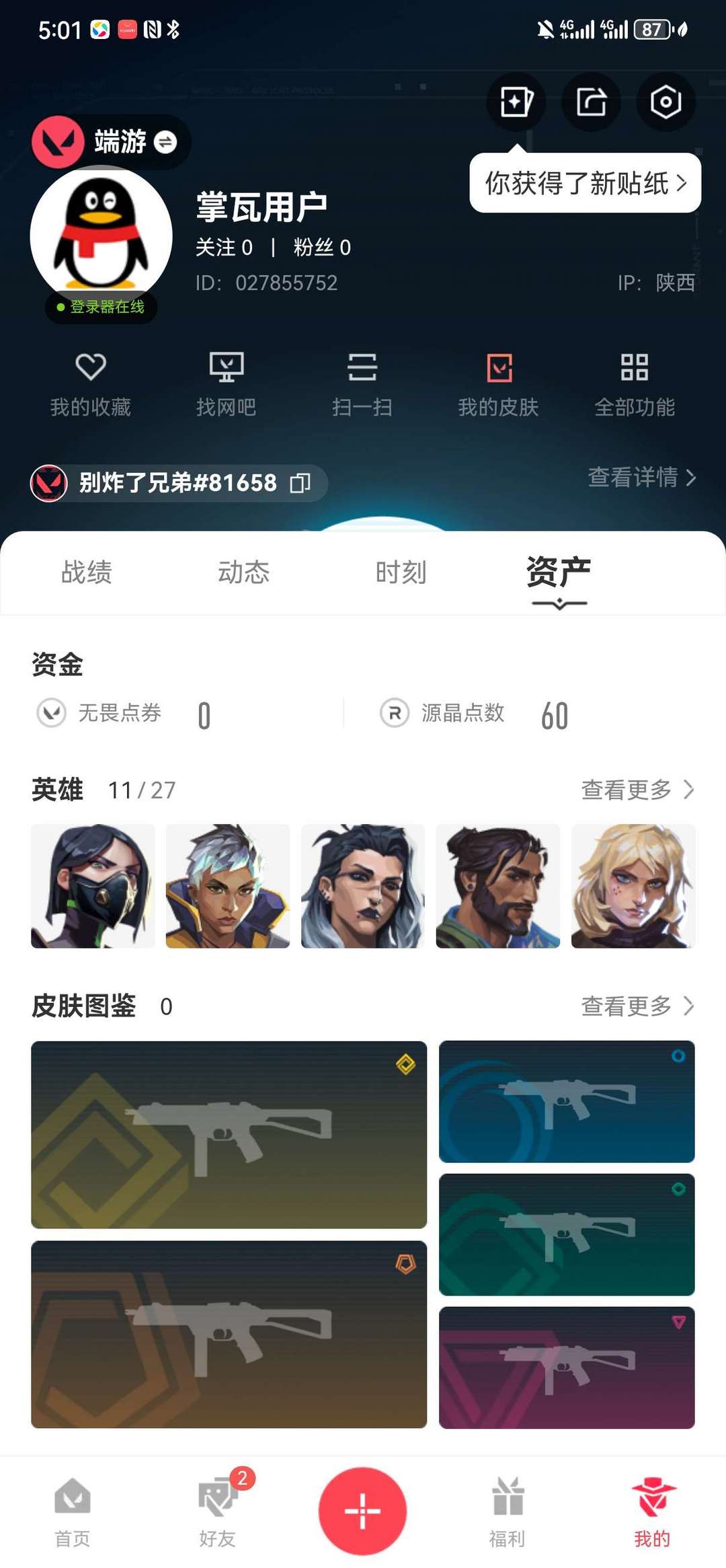Switch to the 战绩 tab
The width and height of the screenshot is (726, 1568).
pos(87,572)
